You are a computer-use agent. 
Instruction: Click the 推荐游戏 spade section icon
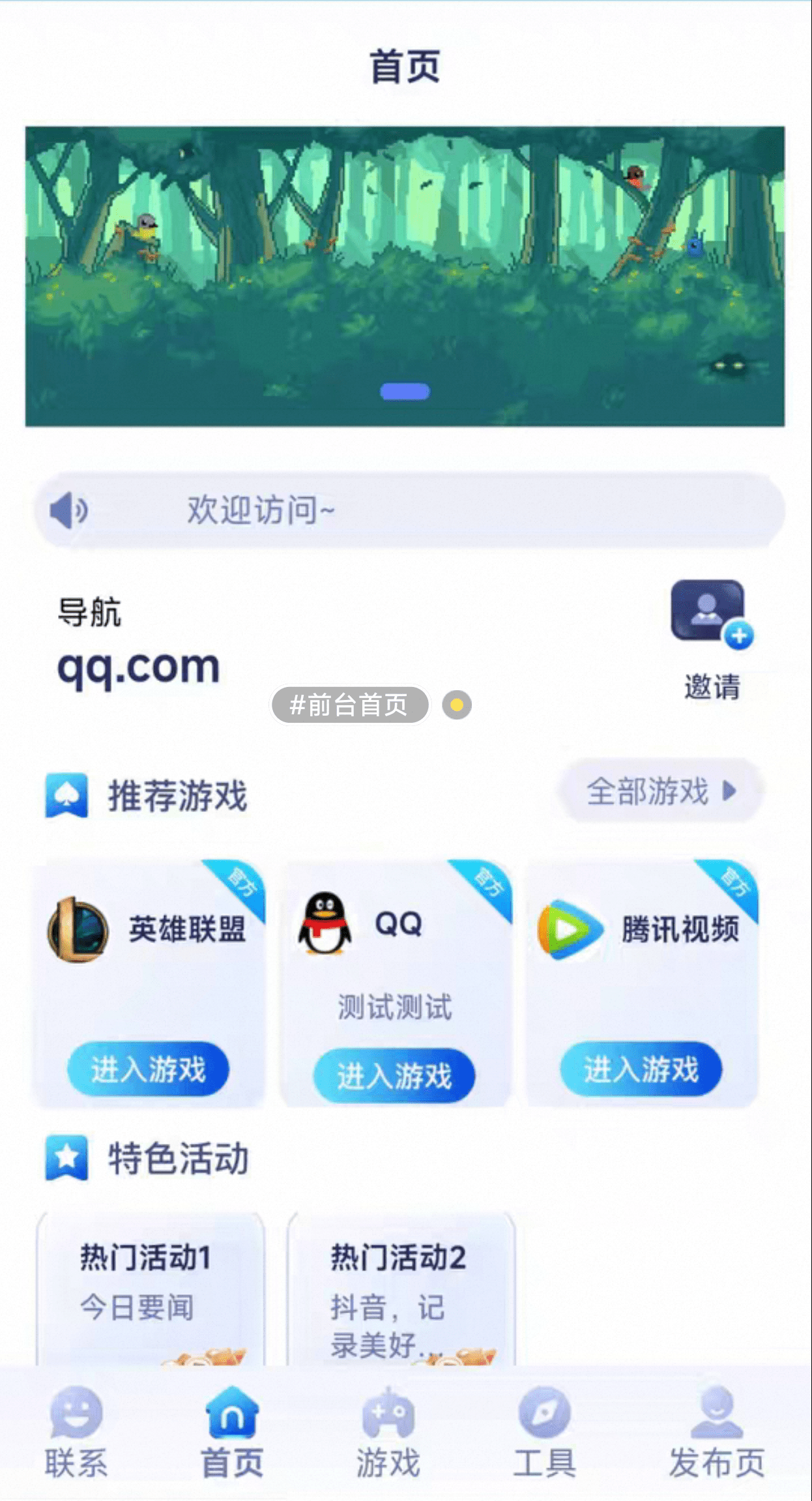pos(67,796)
